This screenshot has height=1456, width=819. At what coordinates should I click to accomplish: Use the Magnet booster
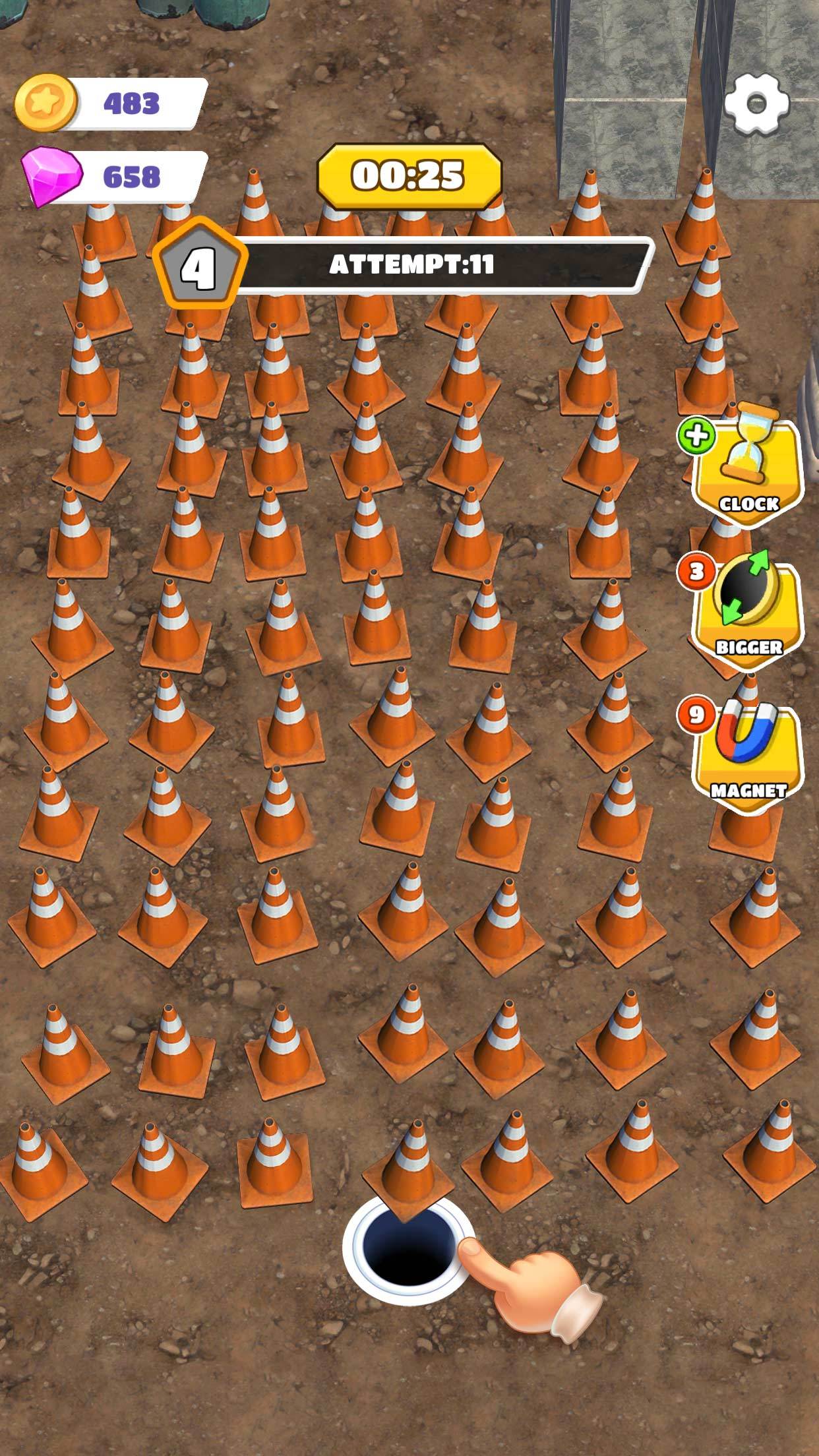[x=748, y=754]
